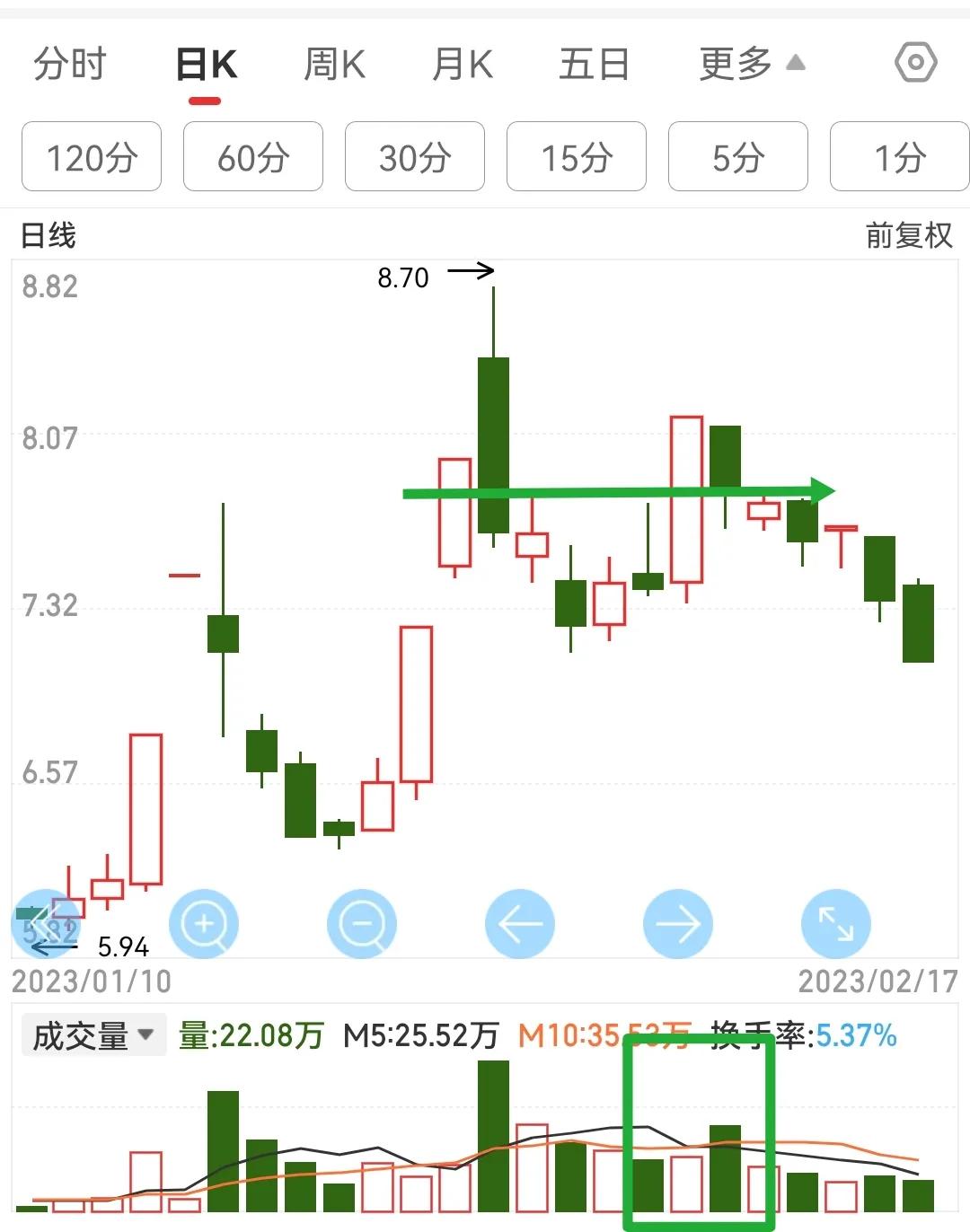
Task: Open the chart settings gear icon
Action: pos(915,63)
